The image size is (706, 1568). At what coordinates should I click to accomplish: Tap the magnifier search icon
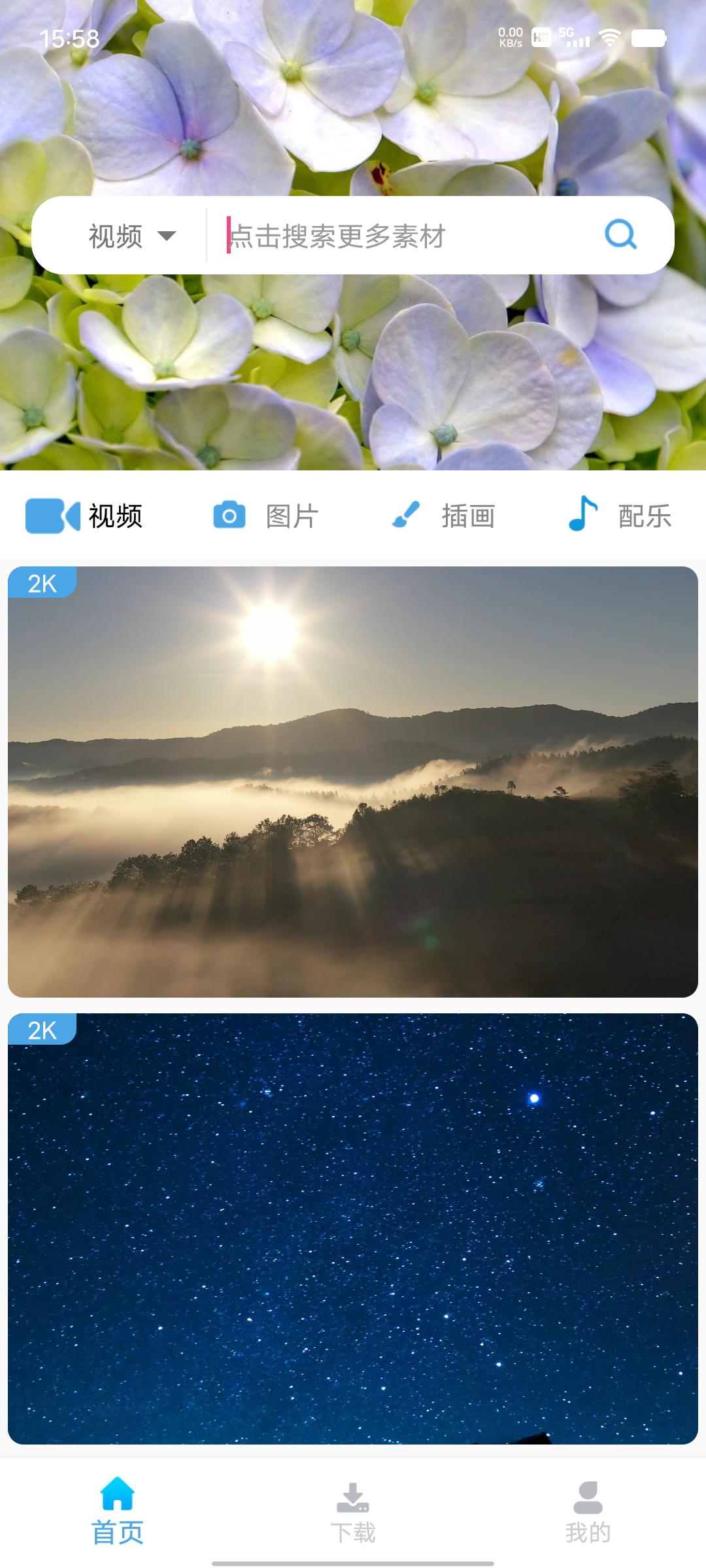coord(620,235)
